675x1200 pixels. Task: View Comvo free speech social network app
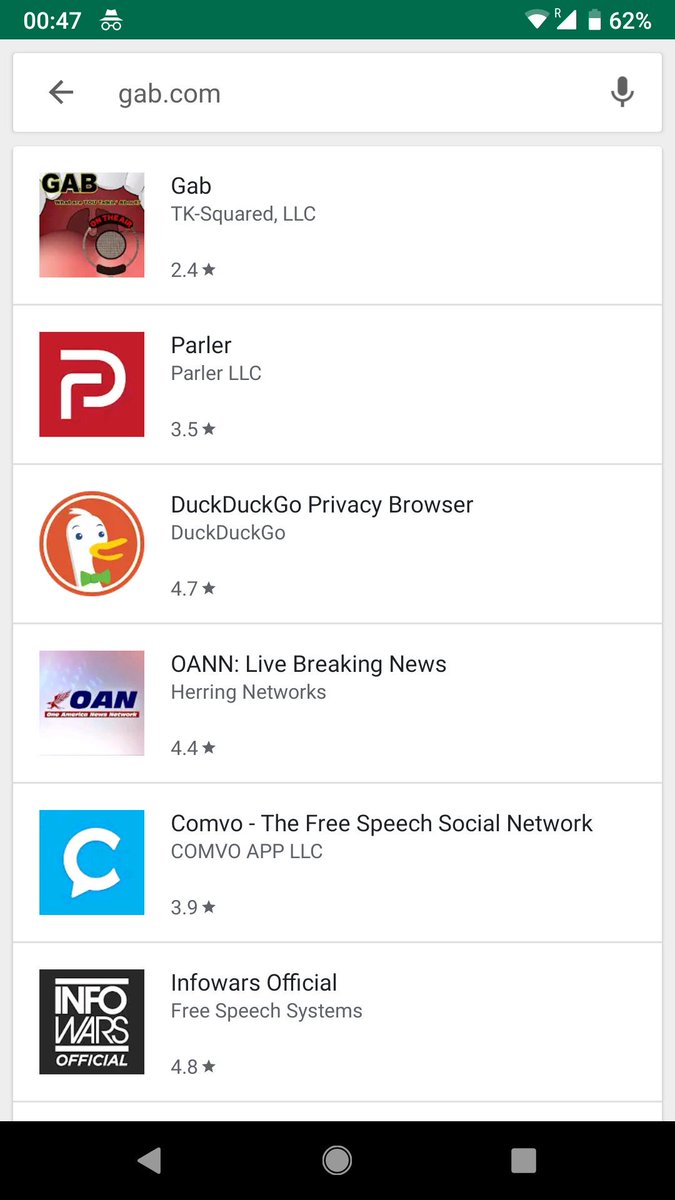337,862
